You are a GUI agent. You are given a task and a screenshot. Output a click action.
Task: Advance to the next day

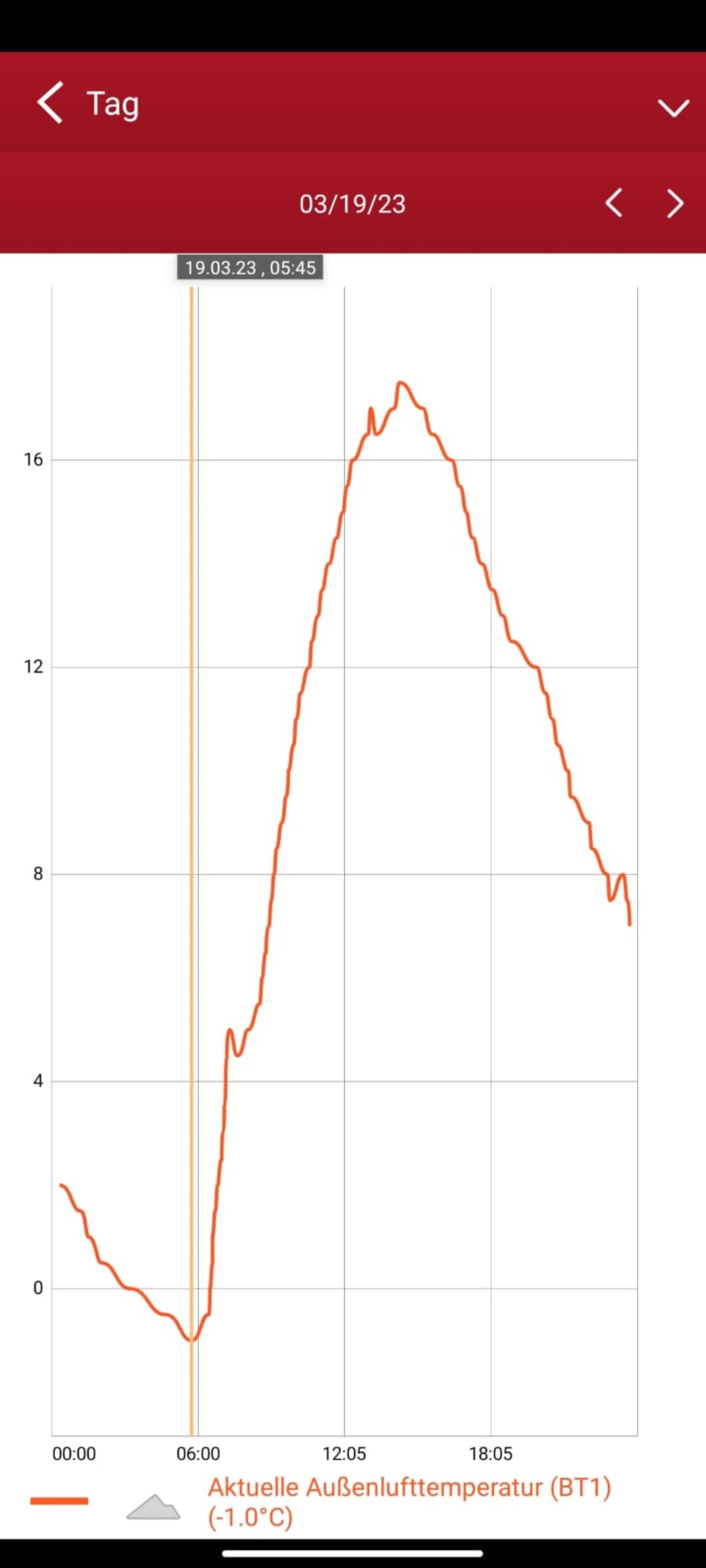(x=675, y=203)
